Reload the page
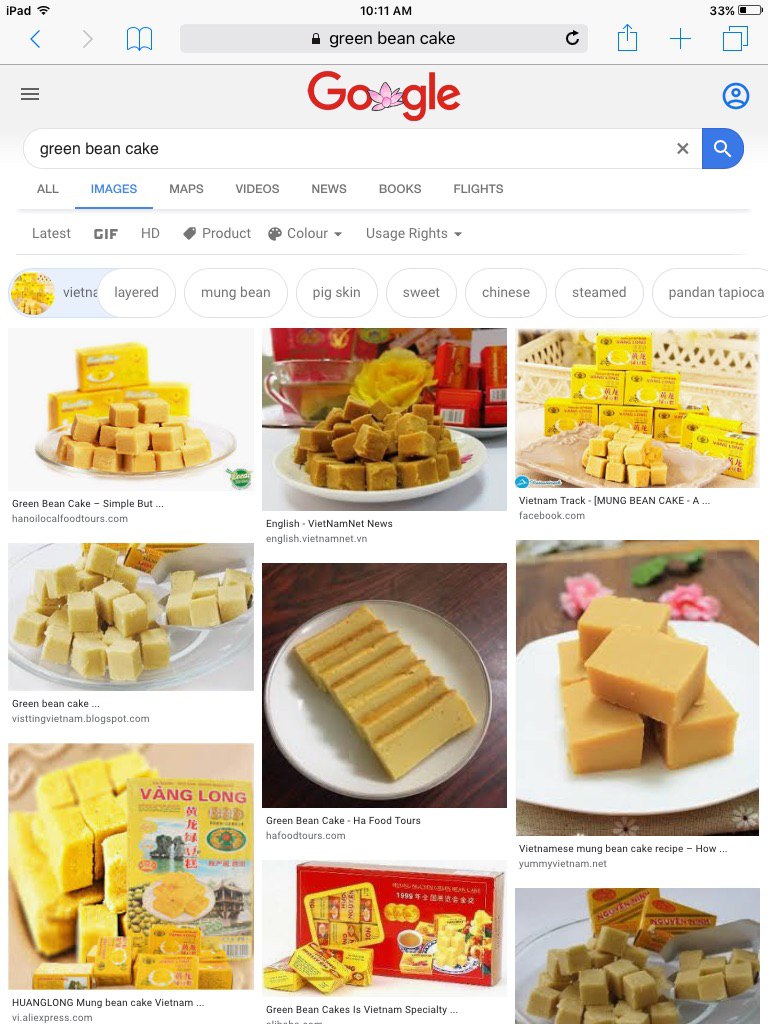Viewport: 768px width, 1024px height. coord(572,39)
